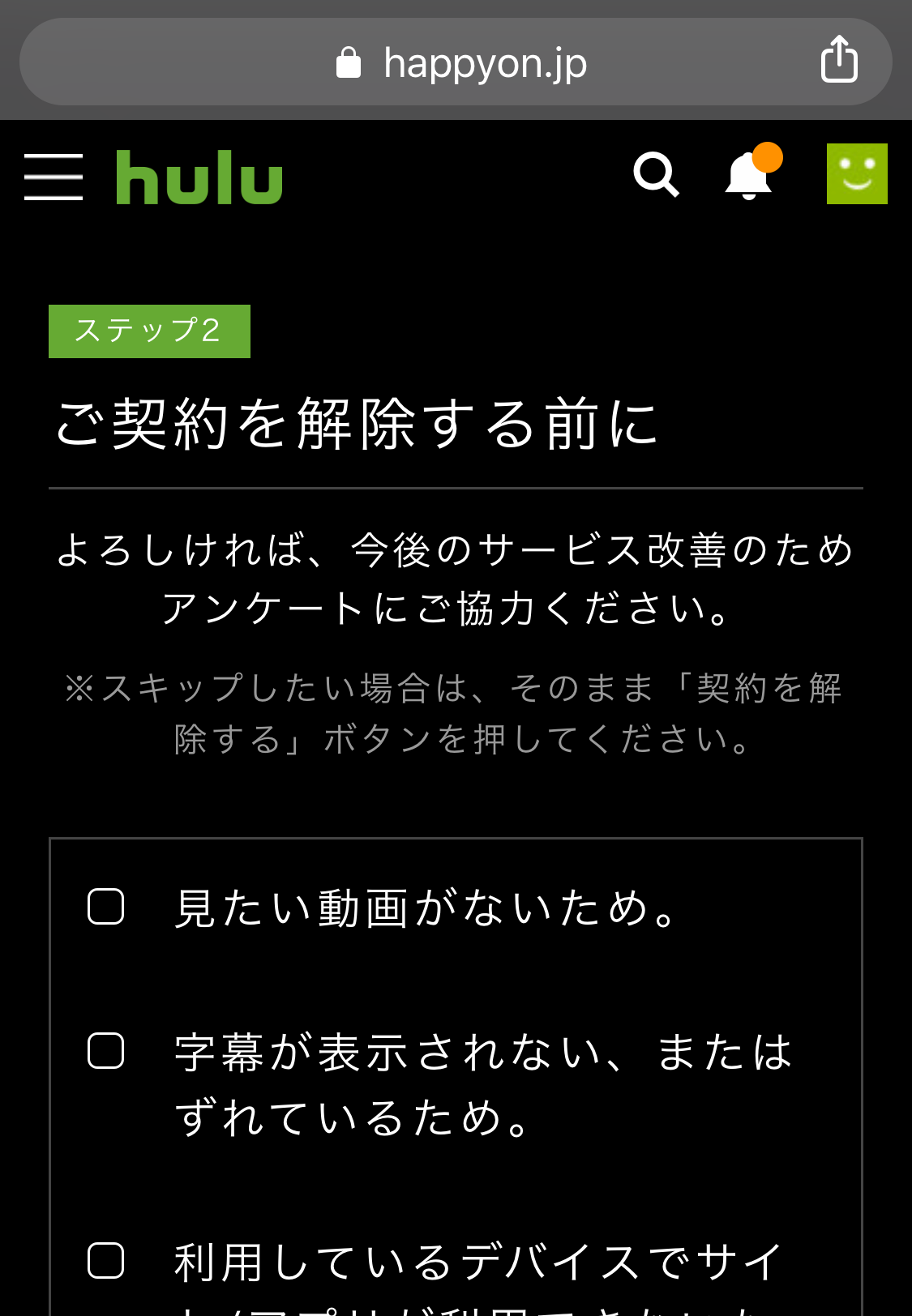Open the profile avatar menu
The image size is (912, 1316).
click(x=856, y=174)
